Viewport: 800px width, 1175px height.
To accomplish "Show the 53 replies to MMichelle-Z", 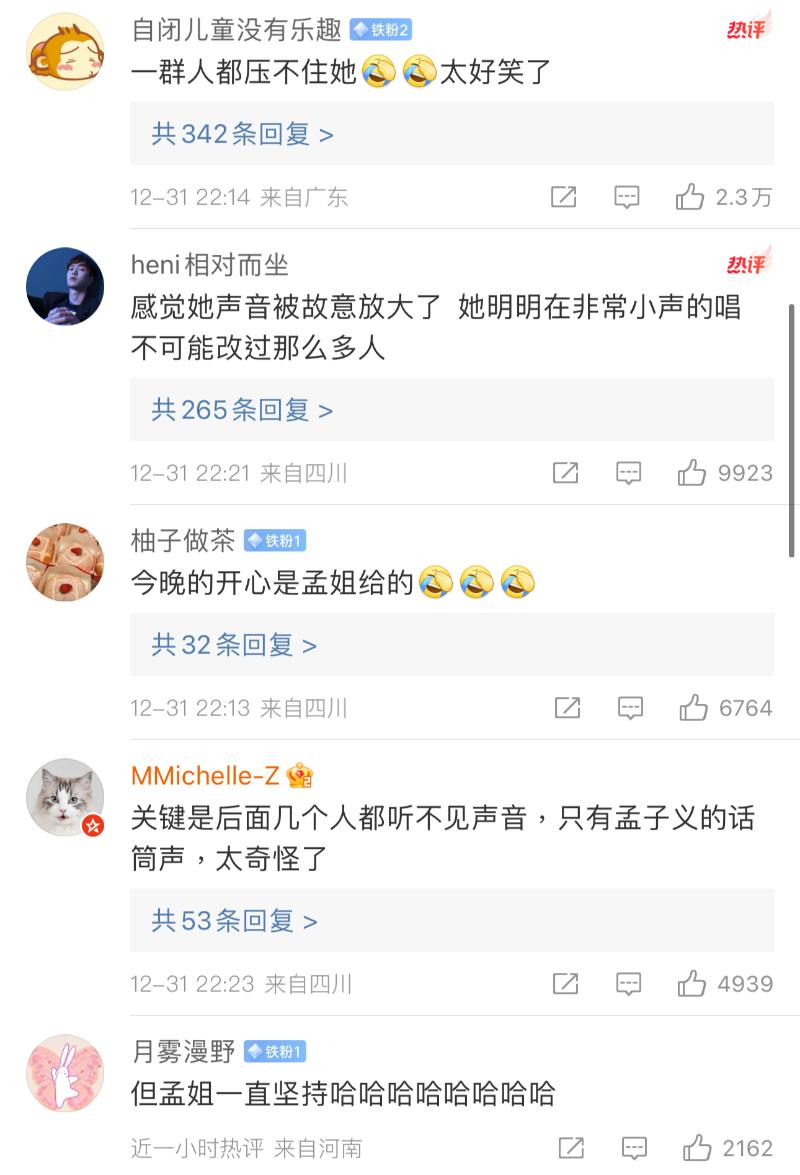I will click(x=235, y=920).
